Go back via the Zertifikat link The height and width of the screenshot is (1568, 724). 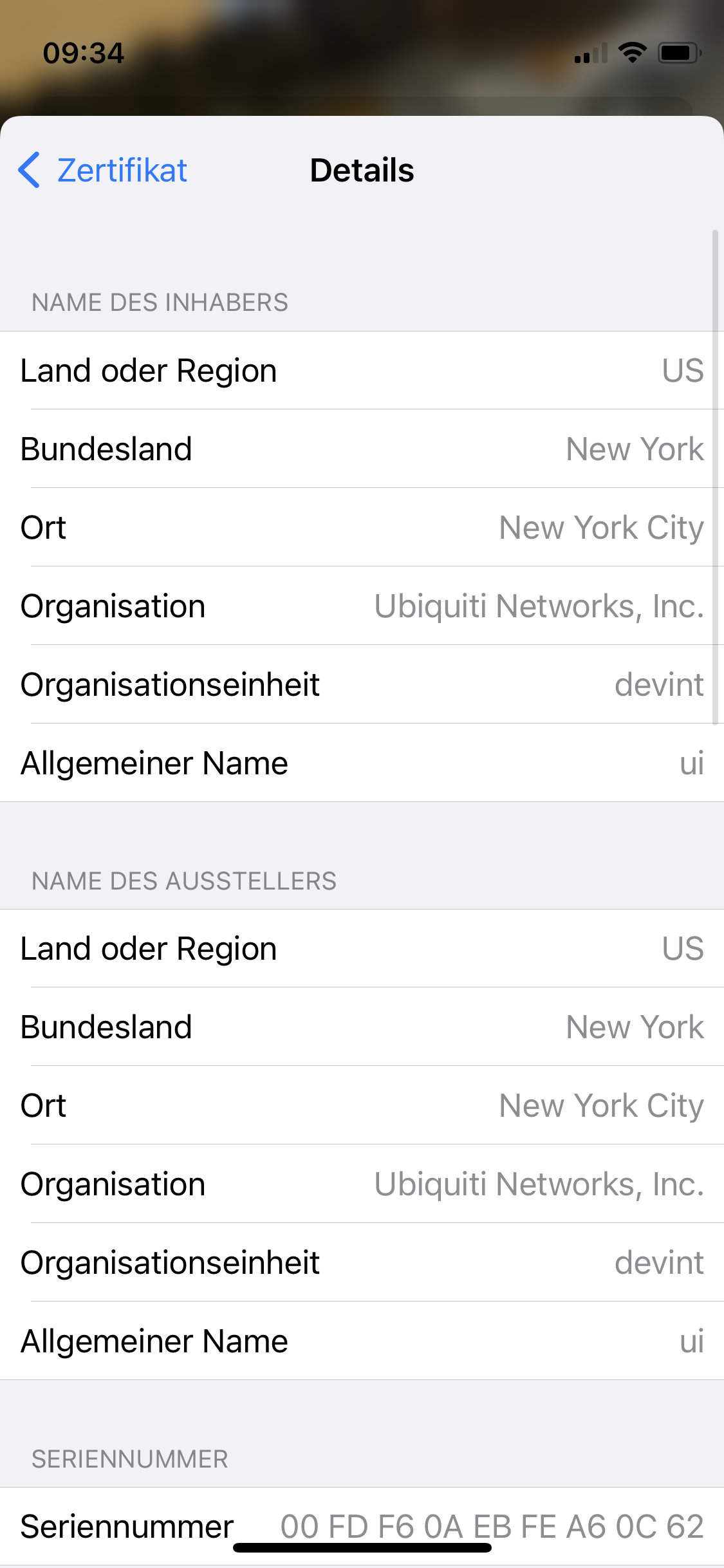click(121, 170)
